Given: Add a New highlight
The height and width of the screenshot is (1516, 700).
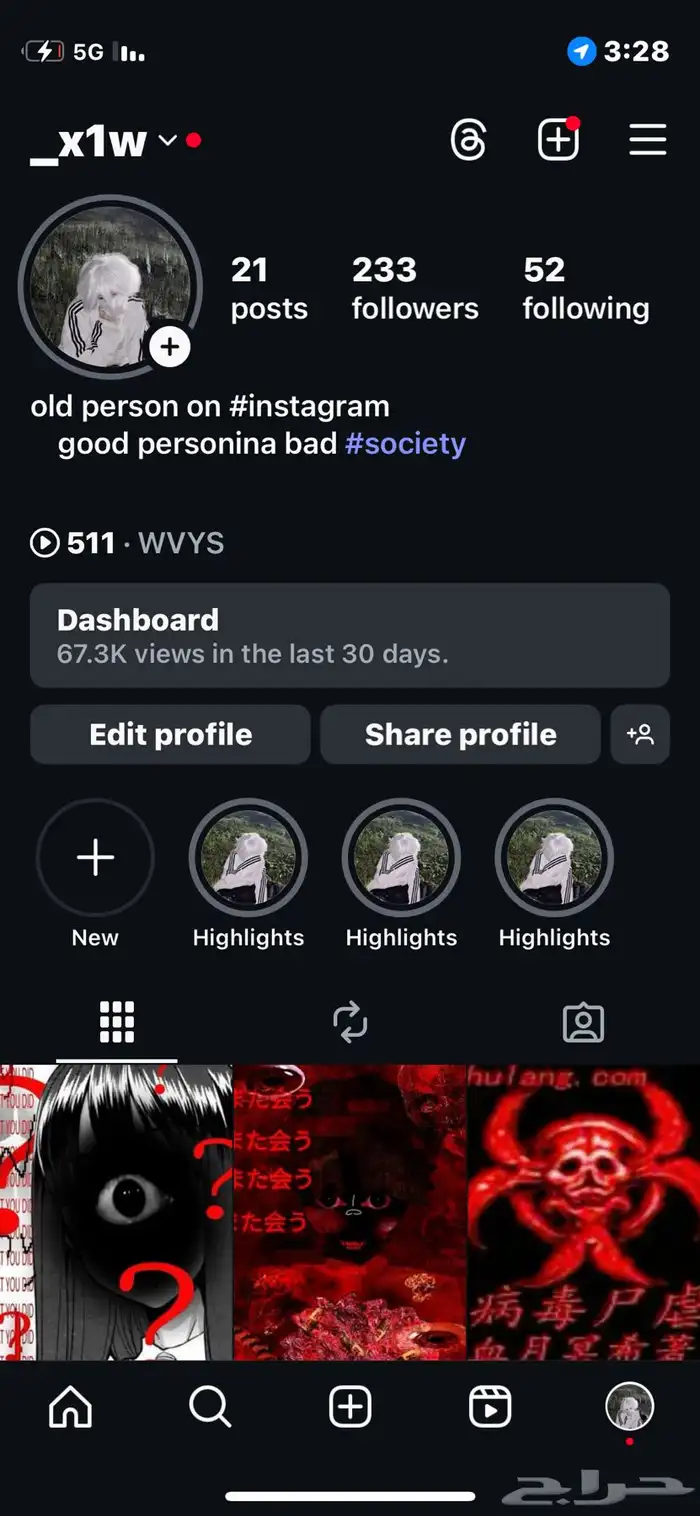Looking at the screenshot, I should pyautogui.click(x=95, y=858).
